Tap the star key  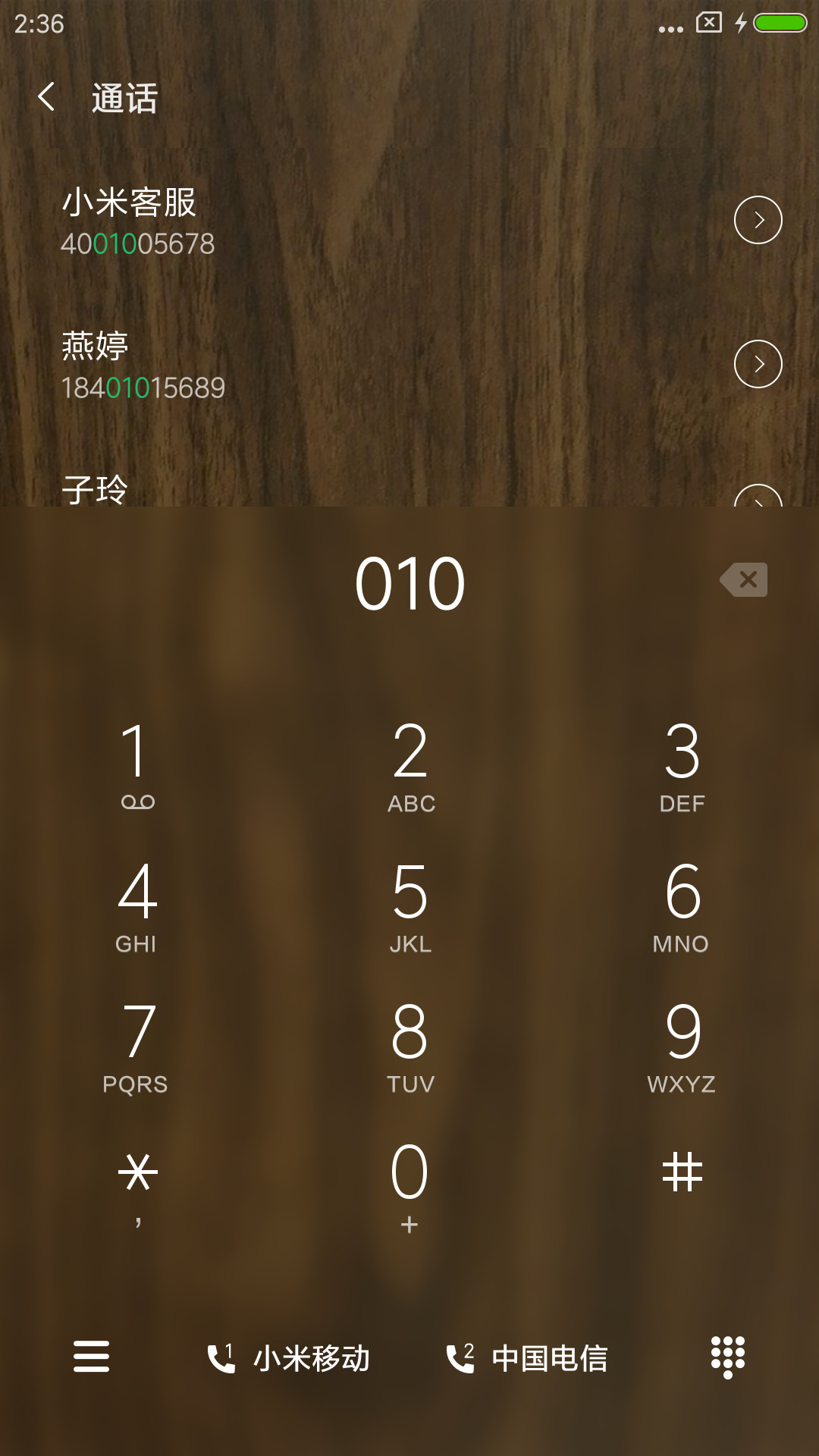click(x=137, y=1187)
